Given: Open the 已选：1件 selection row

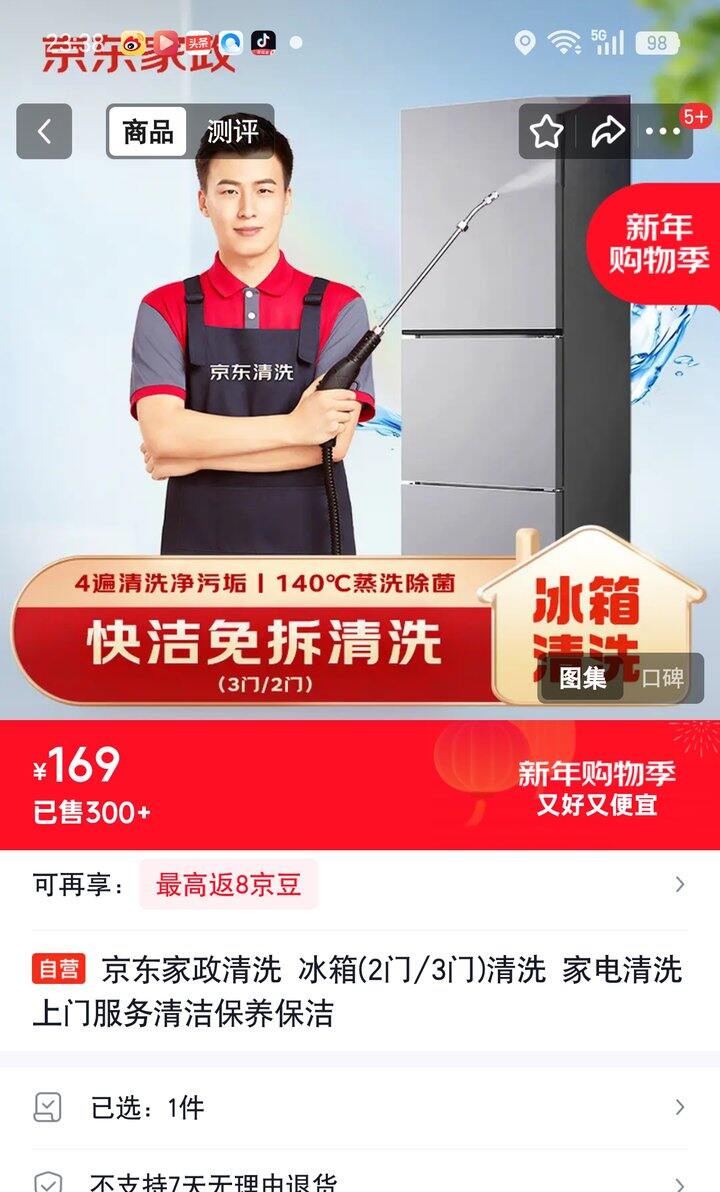Looking at the screenshot, I should tap(360, 1107).
